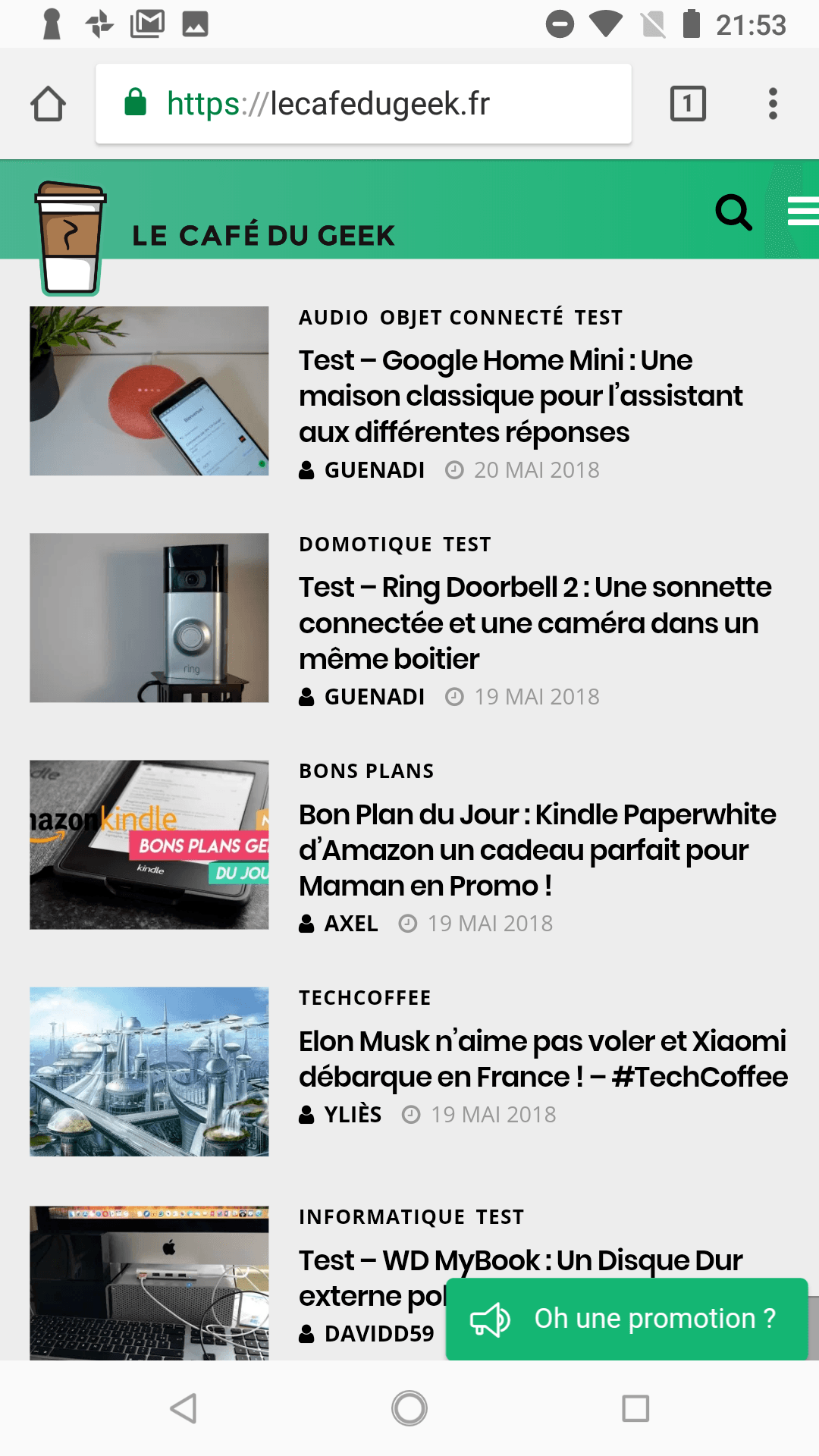Open the browser tab switcher

click(x=688, y=104)
